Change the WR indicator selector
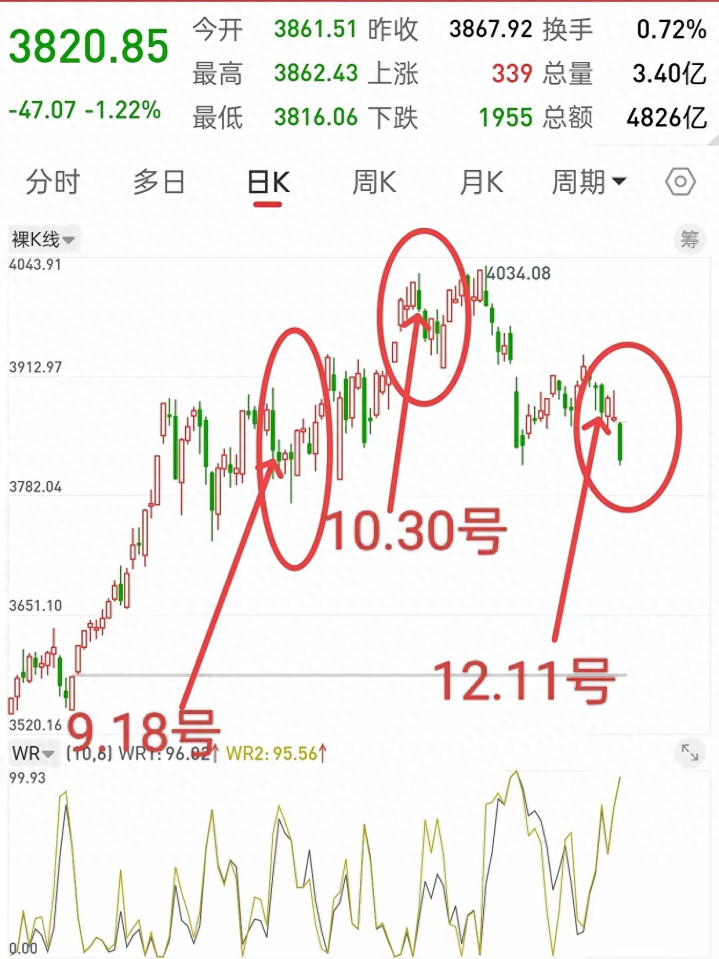Screen dimensions: 719x959 click(34, 753)
